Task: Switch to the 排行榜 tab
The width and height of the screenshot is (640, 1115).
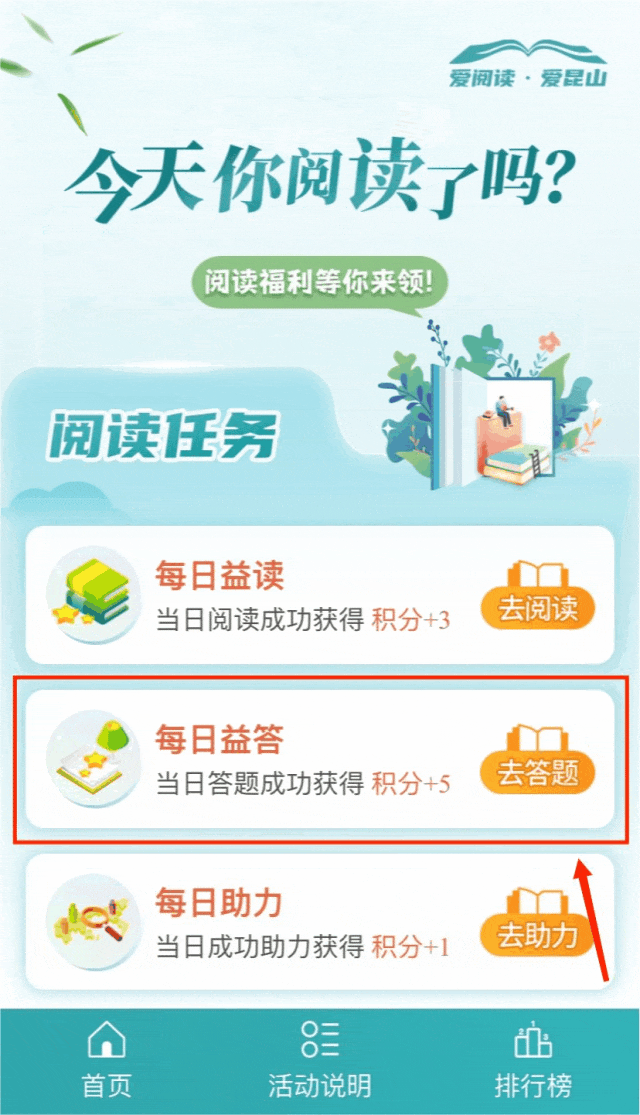Action: pos(533,1060)
